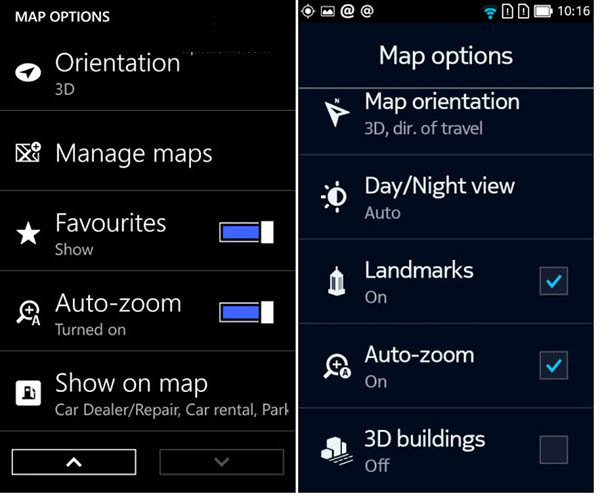Tap the down arrow button
The image size is (600, 499).
coord(221,461)
